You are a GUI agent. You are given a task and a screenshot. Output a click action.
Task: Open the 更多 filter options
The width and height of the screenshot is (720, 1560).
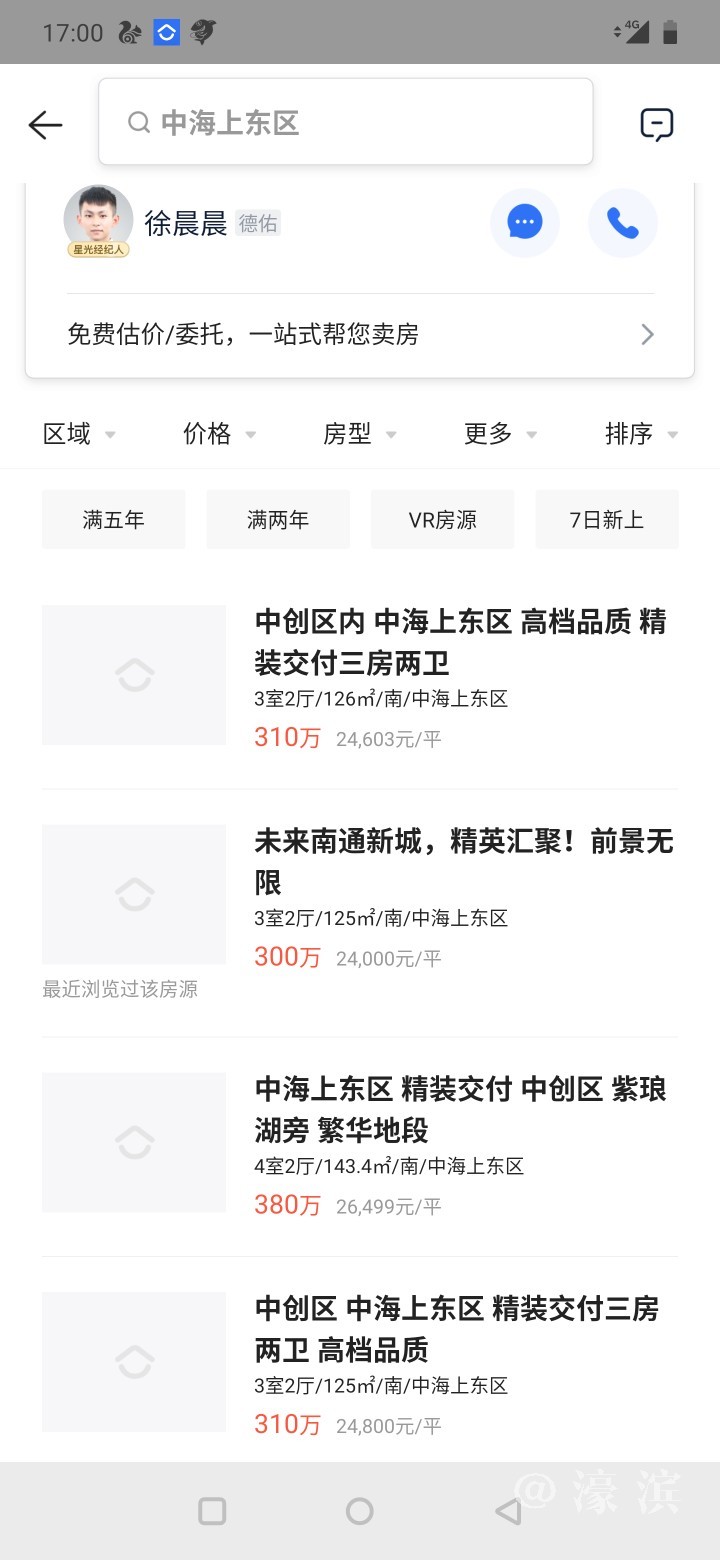click(x=500, y=434)
